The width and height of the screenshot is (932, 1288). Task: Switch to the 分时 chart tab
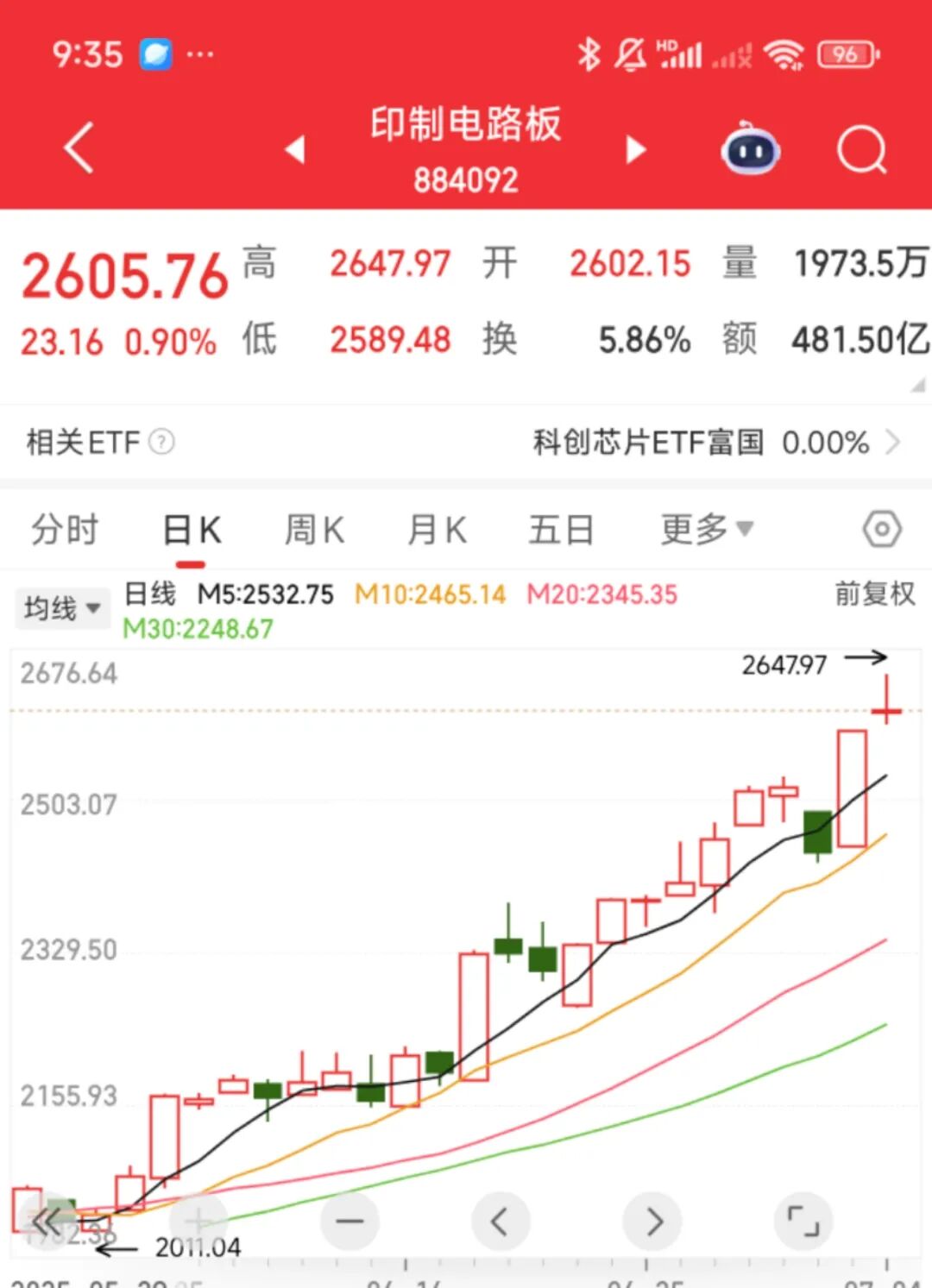pos(65,530)
